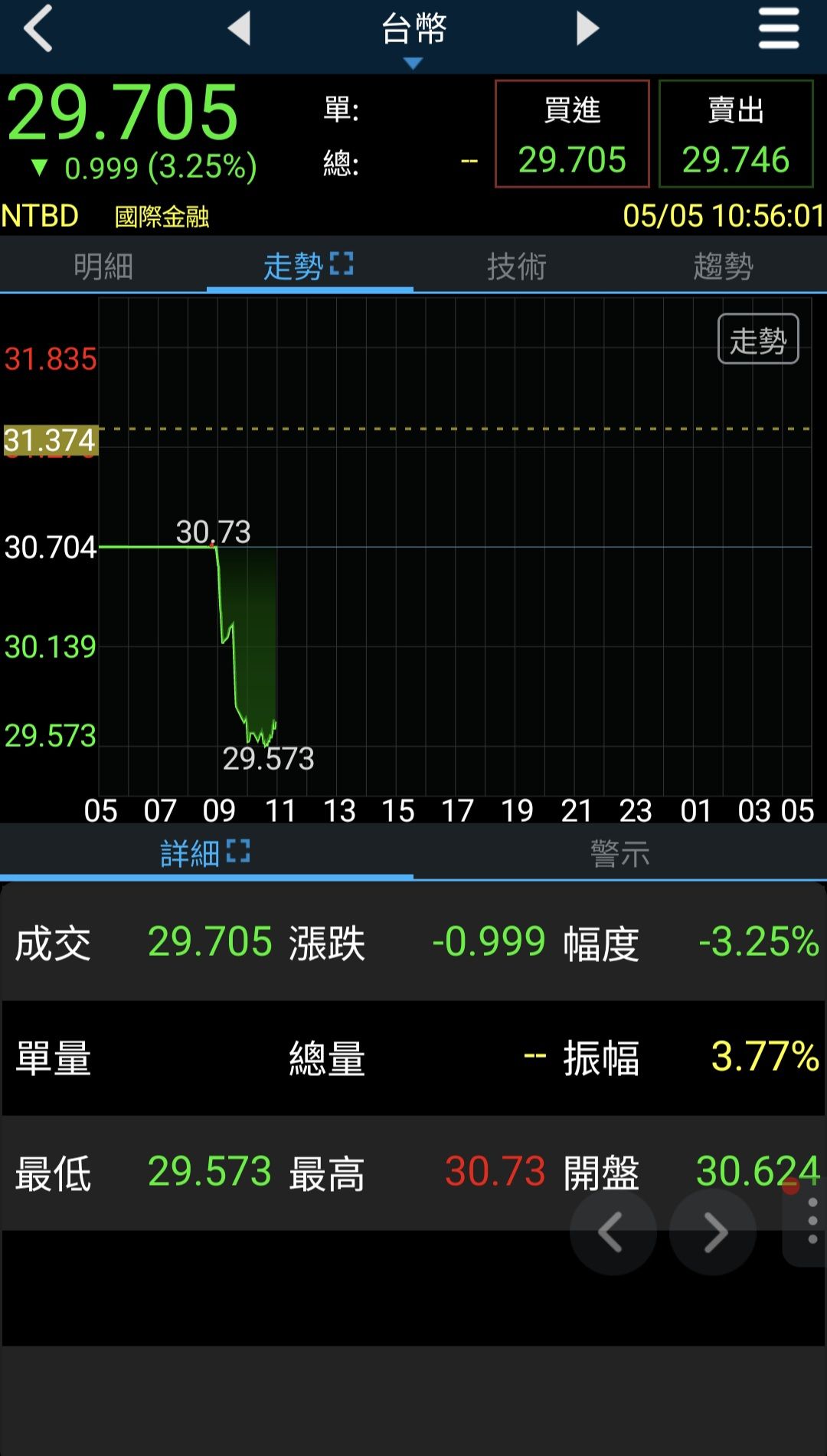
Task: Go back using the top-left arrow
Action: (x=38, y=29)
